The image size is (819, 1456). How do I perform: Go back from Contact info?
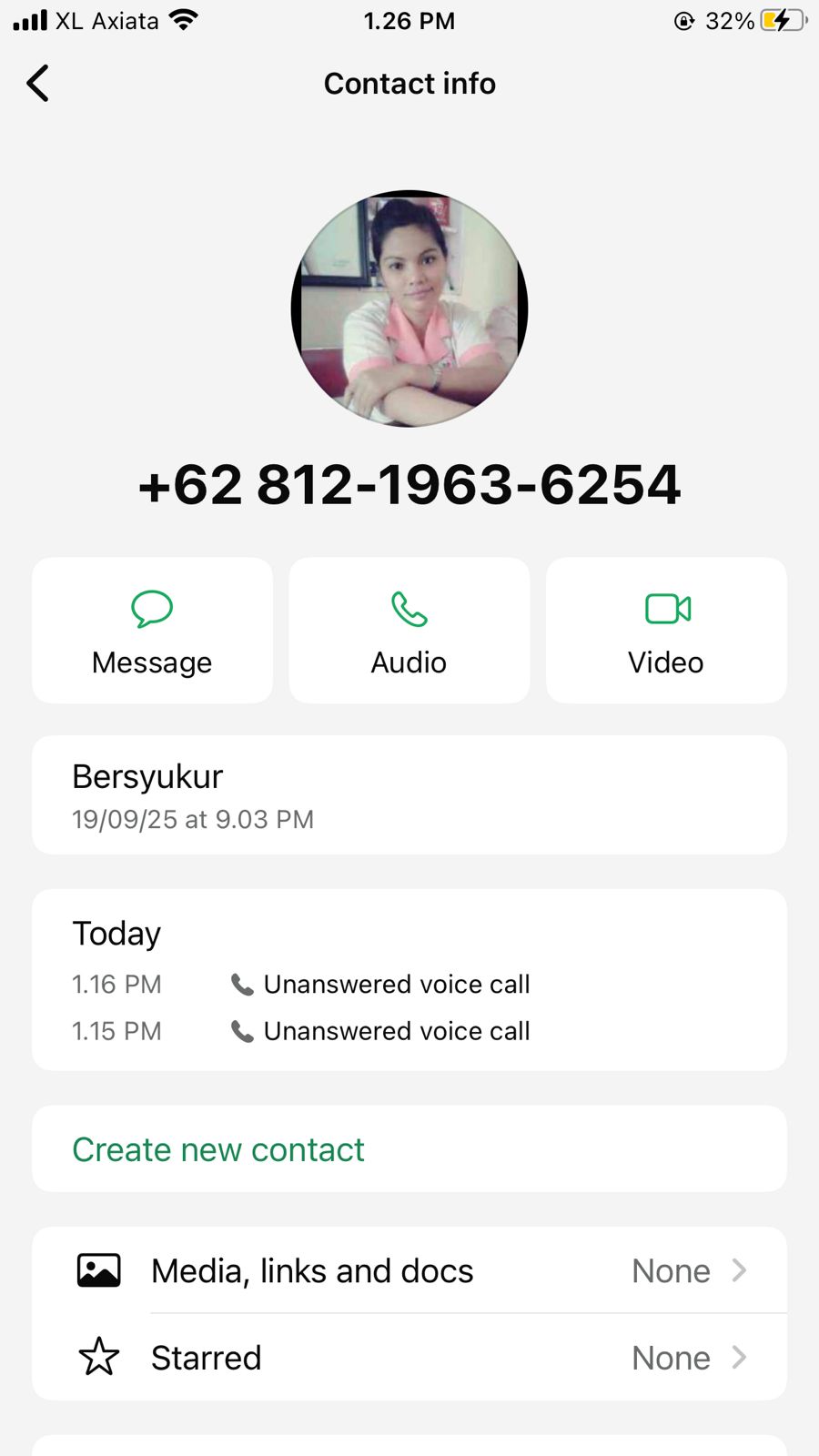[38, 84]
